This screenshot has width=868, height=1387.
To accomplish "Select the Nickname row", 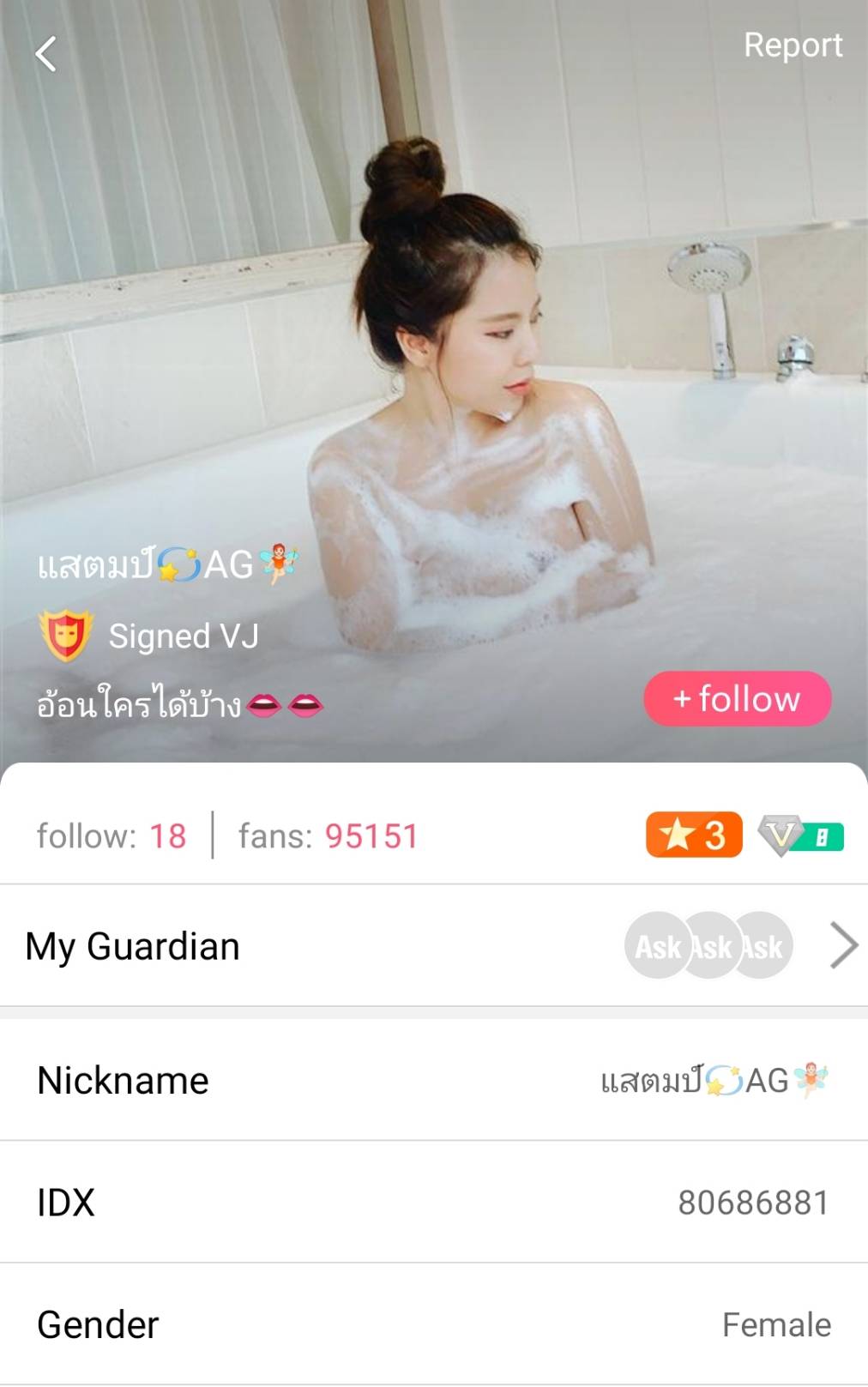I will [x=123, y=1080].
